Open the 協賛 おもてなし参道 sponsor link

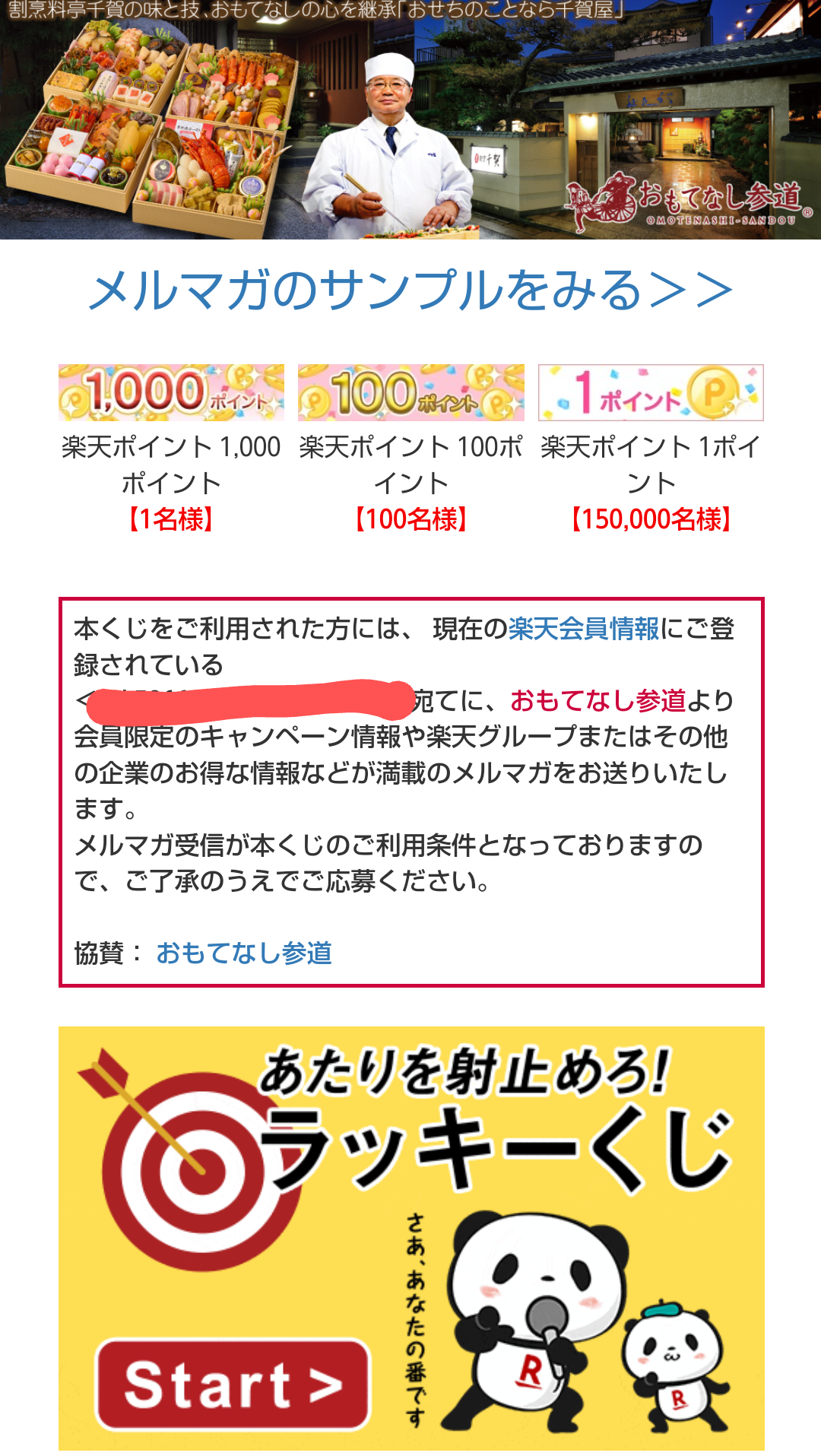pyautogui.click(x=243, y=953)
